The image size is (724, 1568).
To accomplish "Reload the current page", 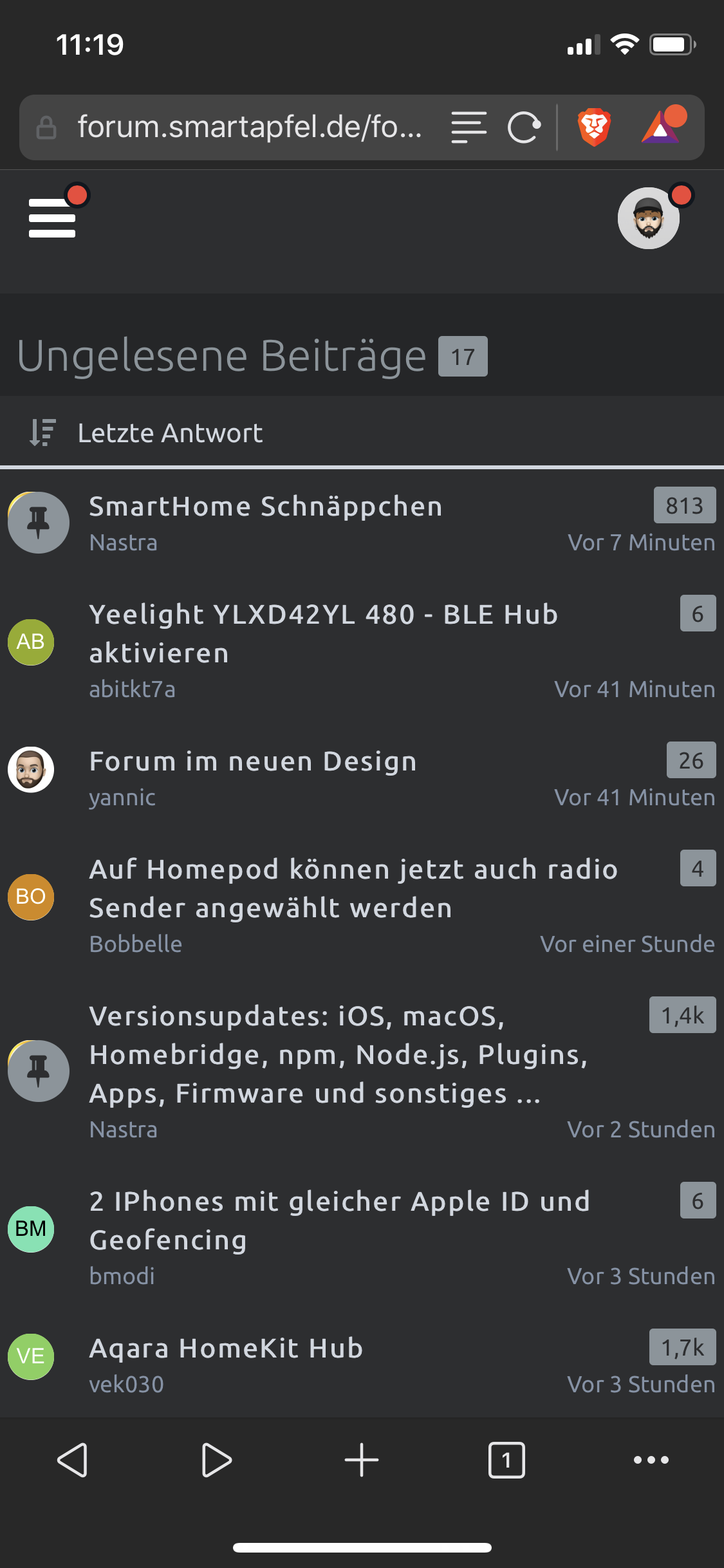I will [524, 127].
